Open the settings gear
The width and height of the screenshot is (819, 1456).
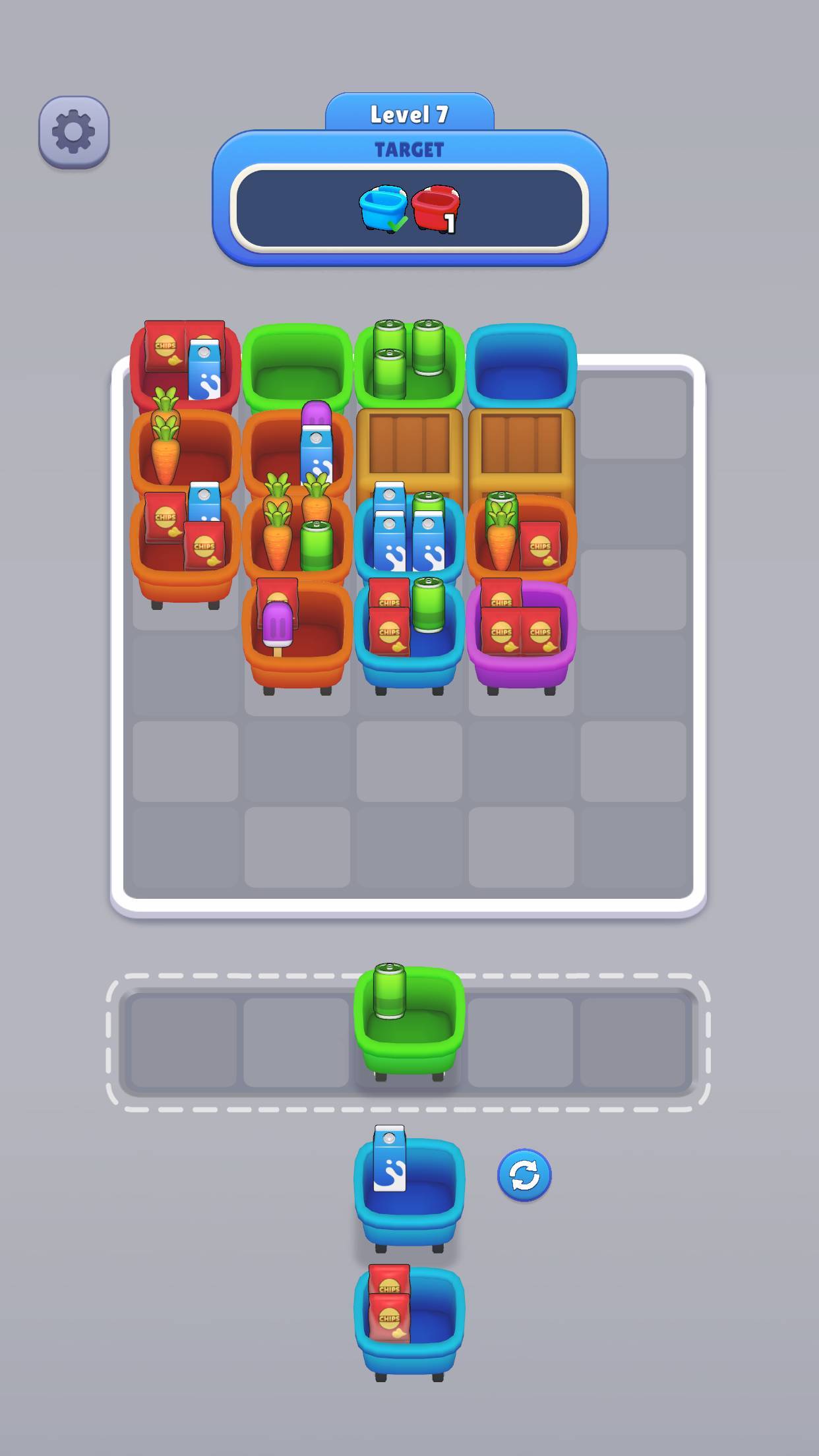pyautogui.click(x=73, y=132)
